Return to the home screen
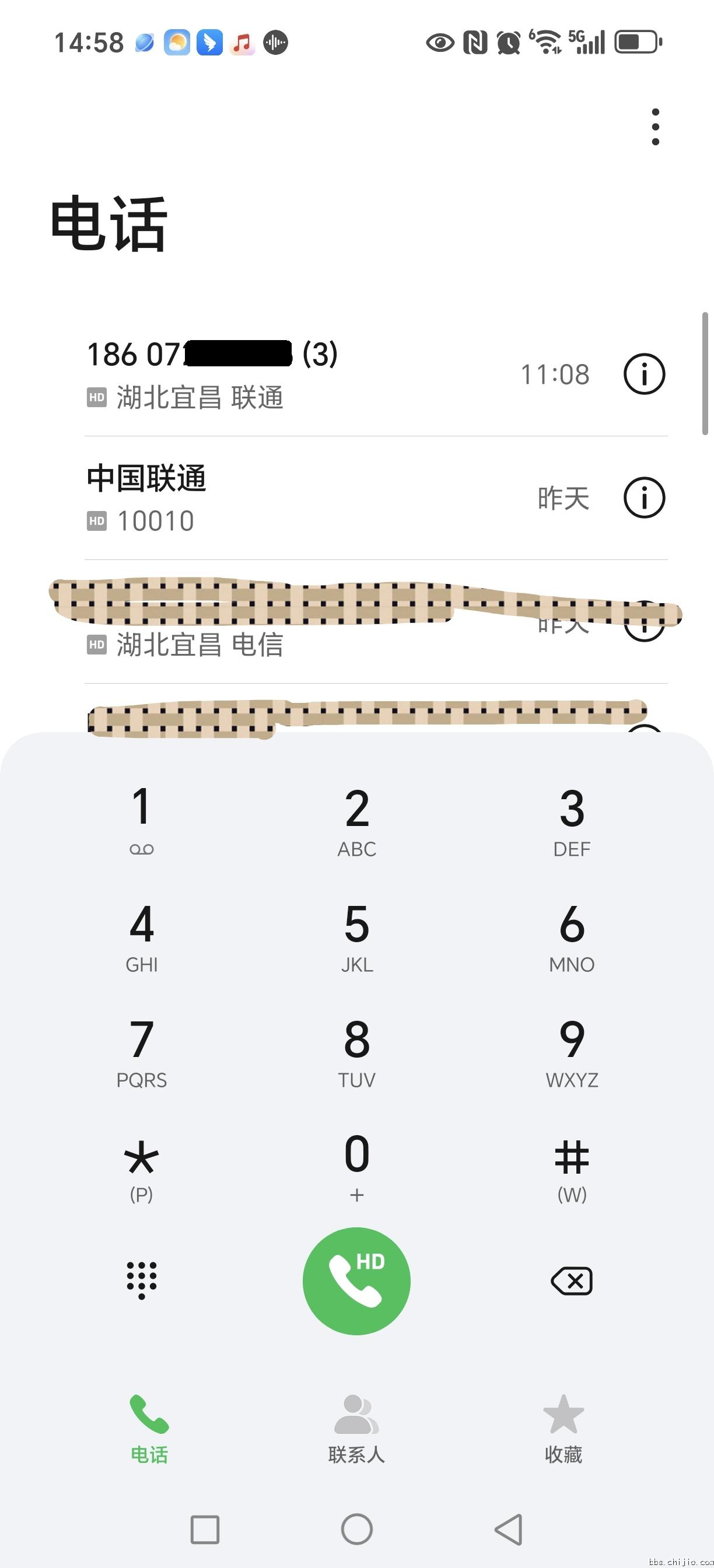This screenshot has height=1568, width=714. click(x=356, y=1529)
